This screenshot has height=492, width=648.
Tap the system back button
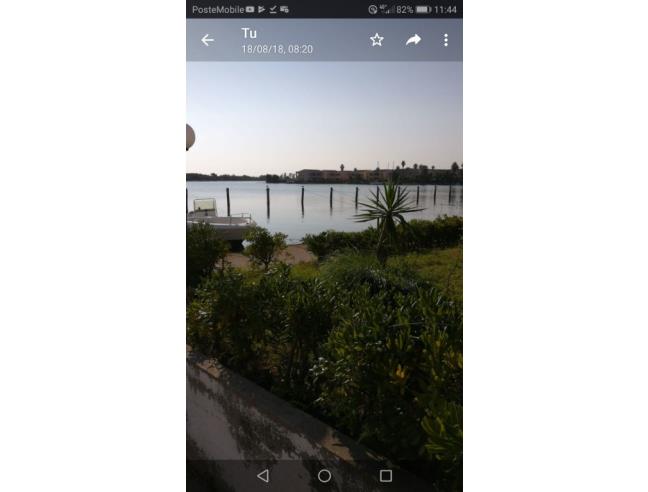point(263,476)
